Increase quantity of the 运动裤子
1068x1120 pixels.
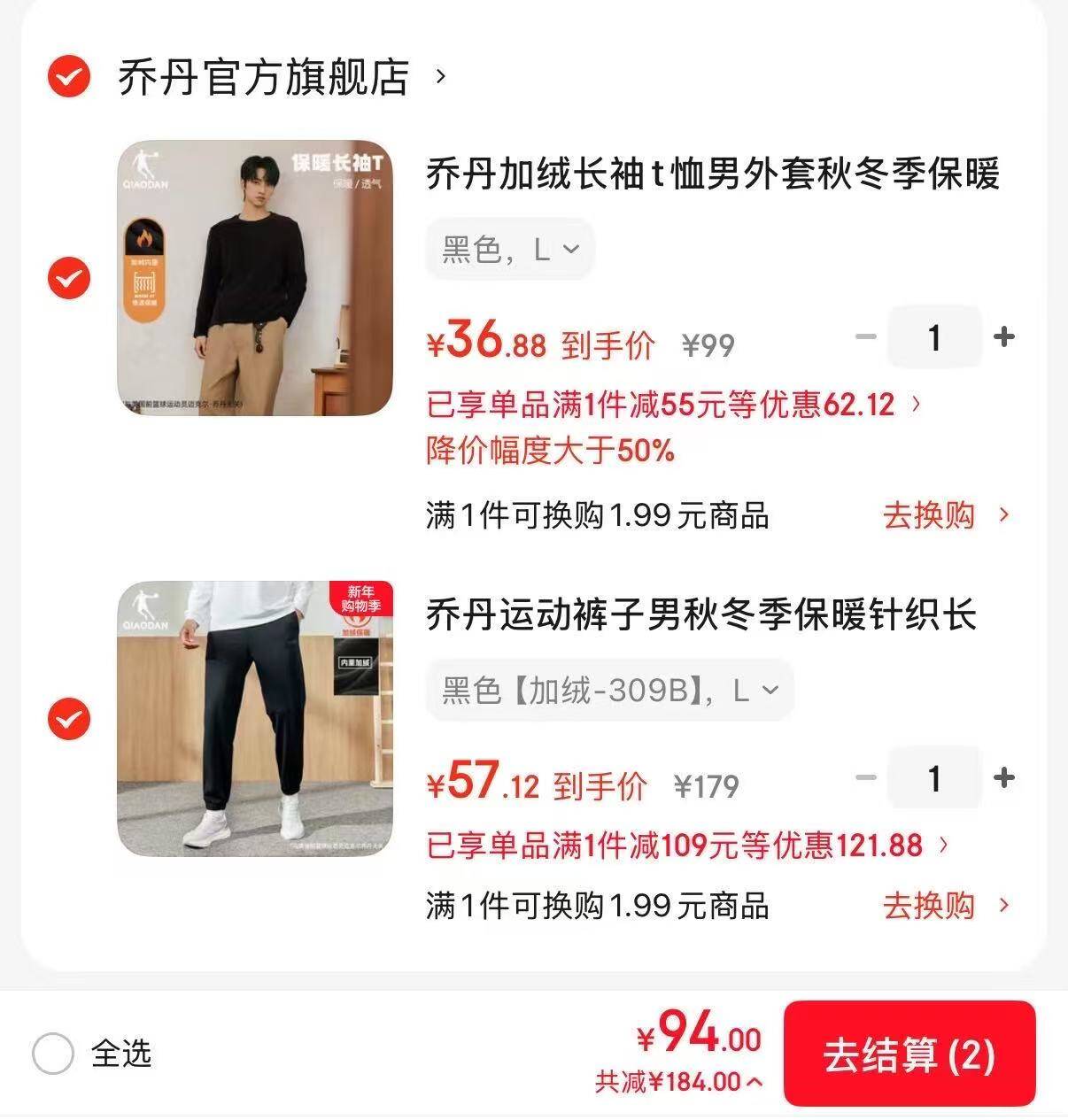click(x=1003, y=777)
